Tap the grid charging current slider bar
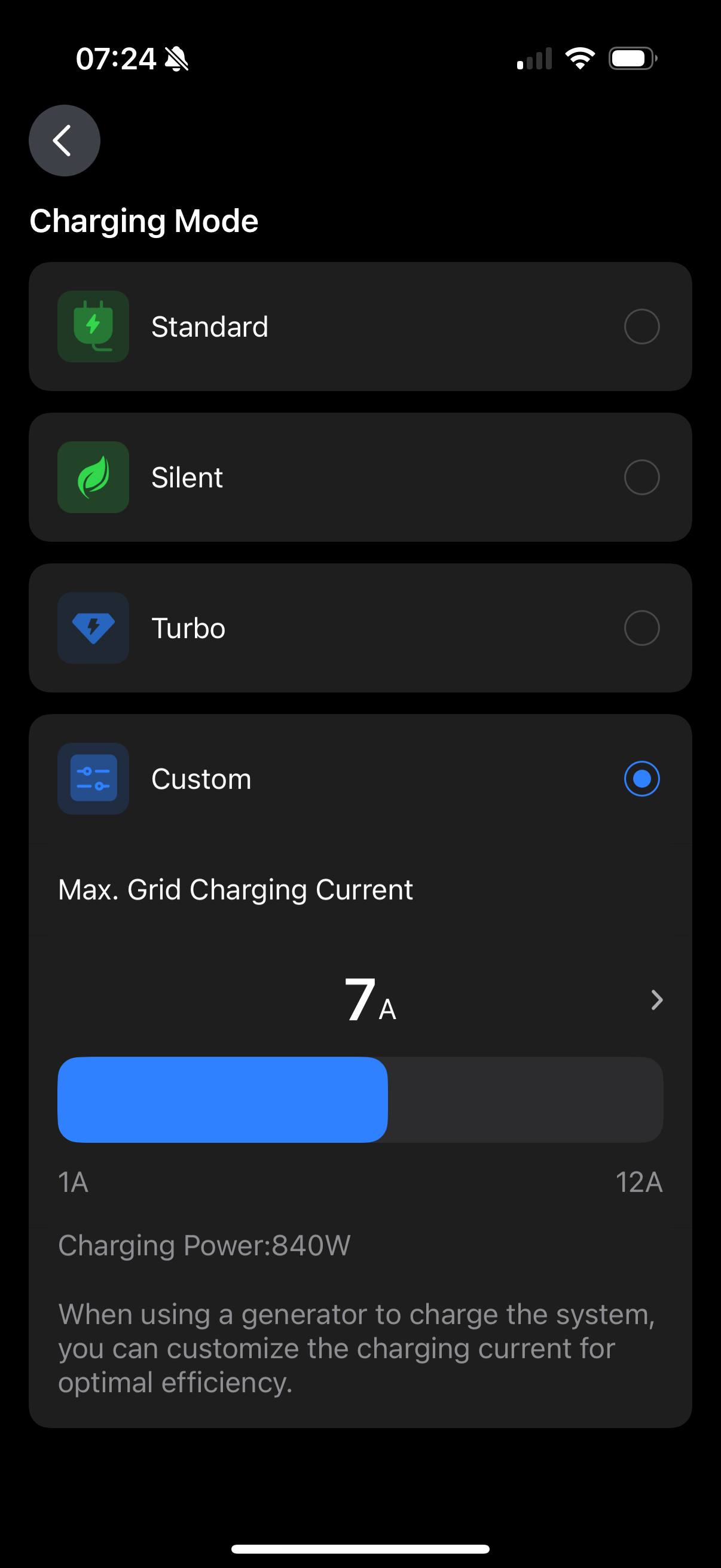This screenshot has height=1568, width=721. tap(360, 1099)
